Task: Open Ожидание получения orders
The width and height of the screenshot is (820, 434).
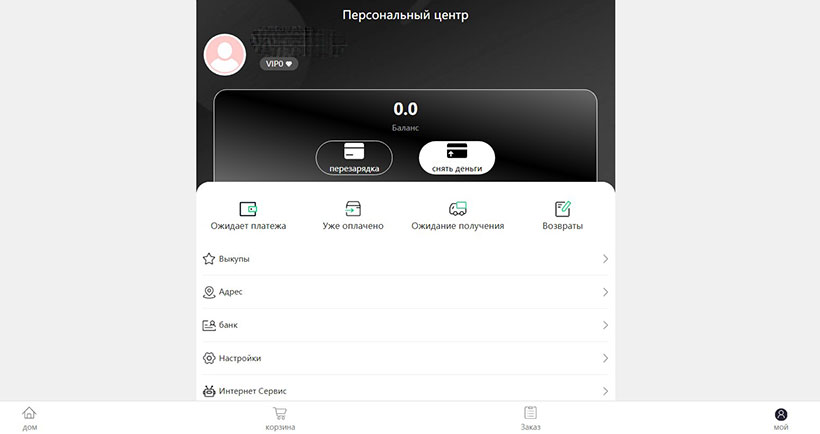Action: 458,216
